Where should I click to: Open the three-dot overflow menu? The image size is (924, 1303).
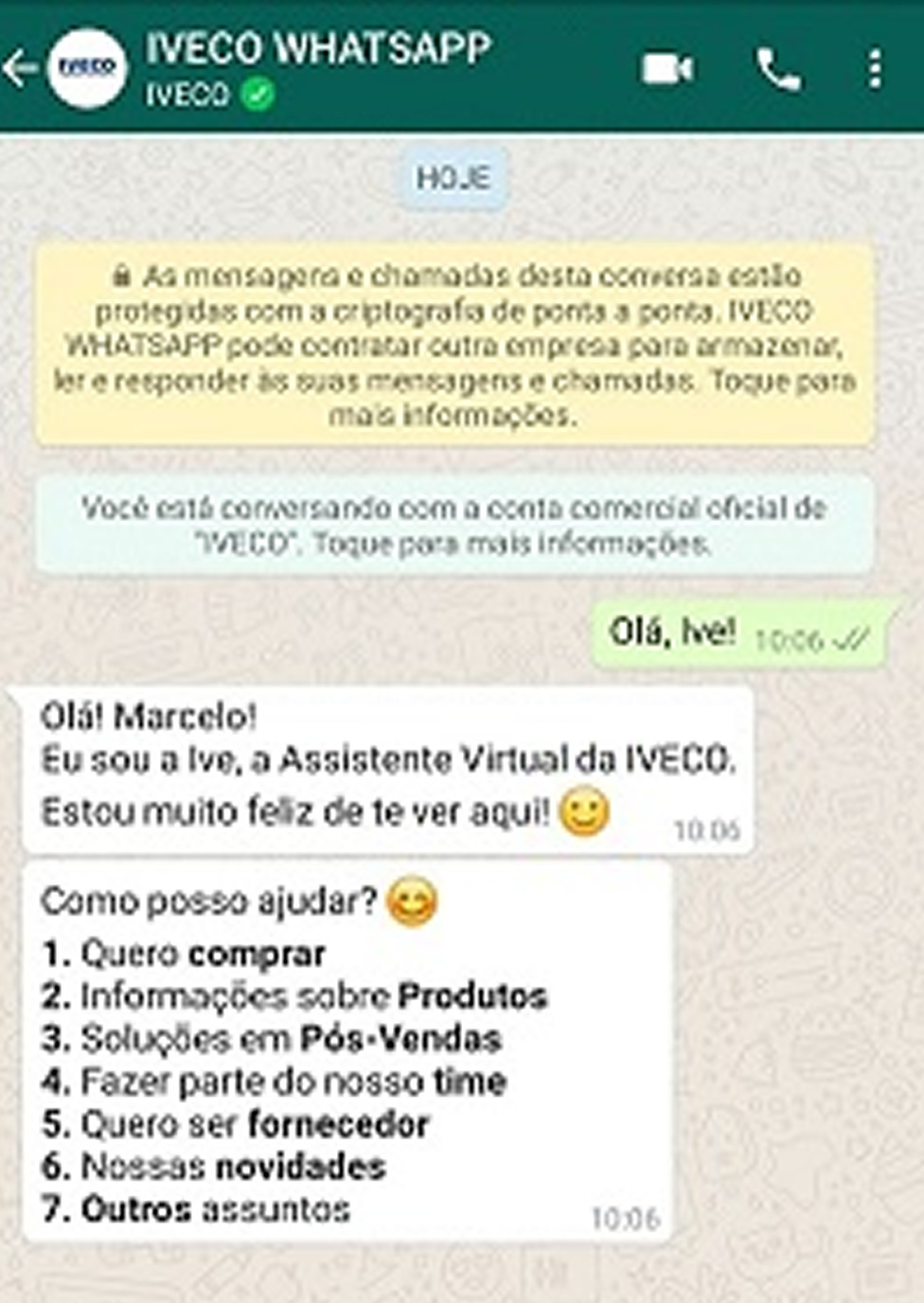coord(876,69)
